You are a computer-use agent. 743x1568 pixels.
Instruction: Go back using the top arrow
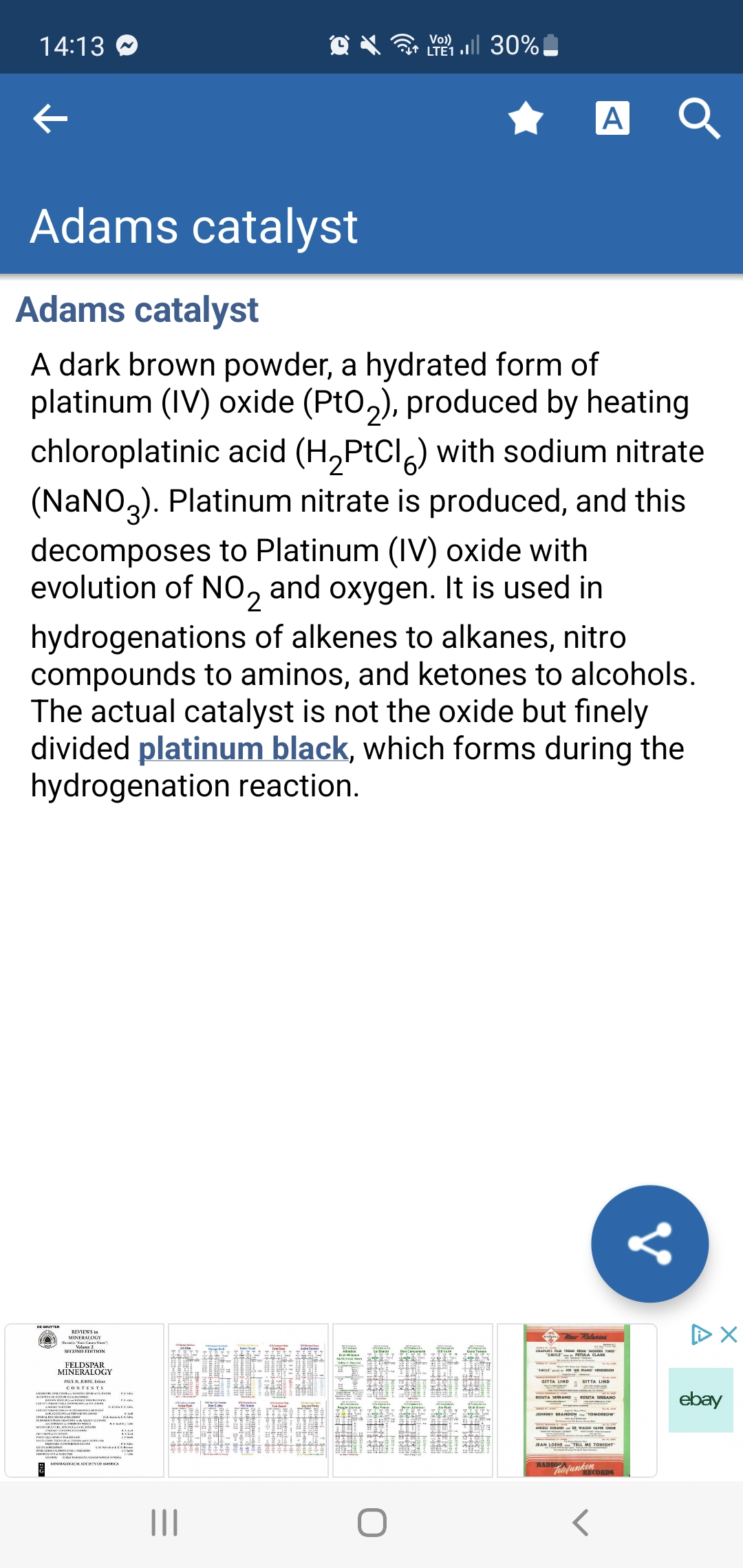(50, 118)
